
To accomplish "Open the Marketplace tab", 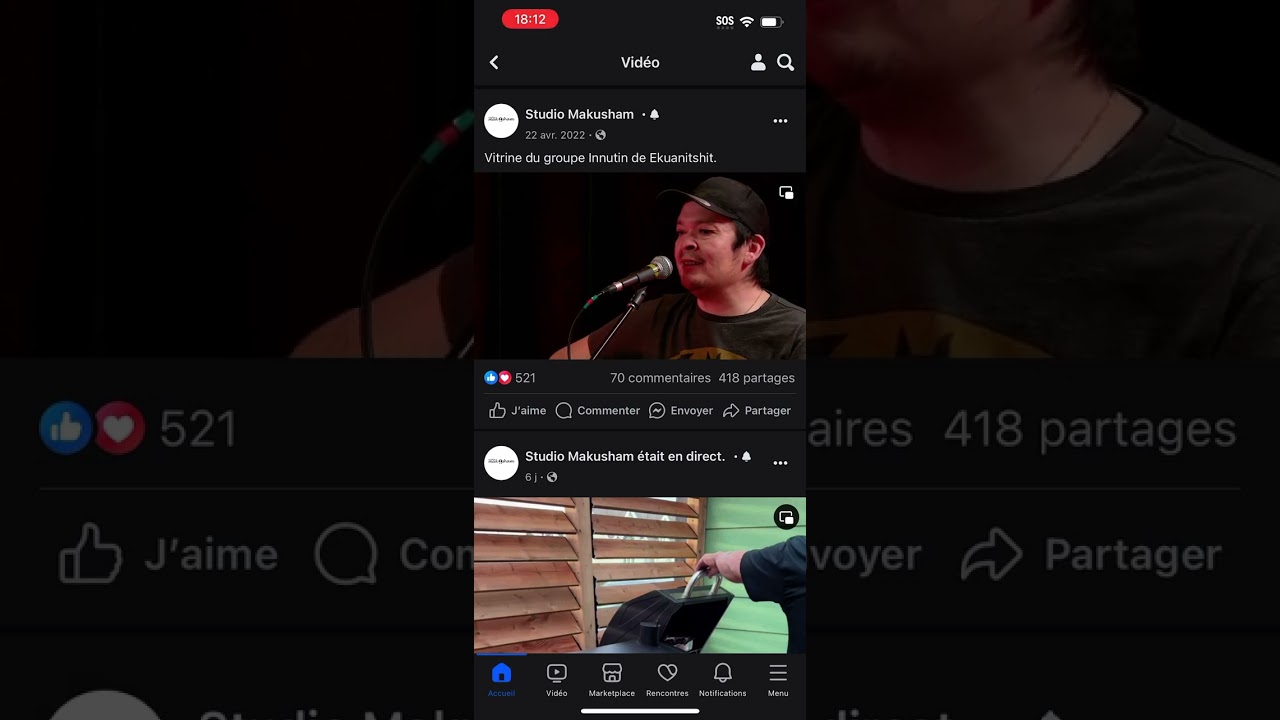I will [612, 679].
